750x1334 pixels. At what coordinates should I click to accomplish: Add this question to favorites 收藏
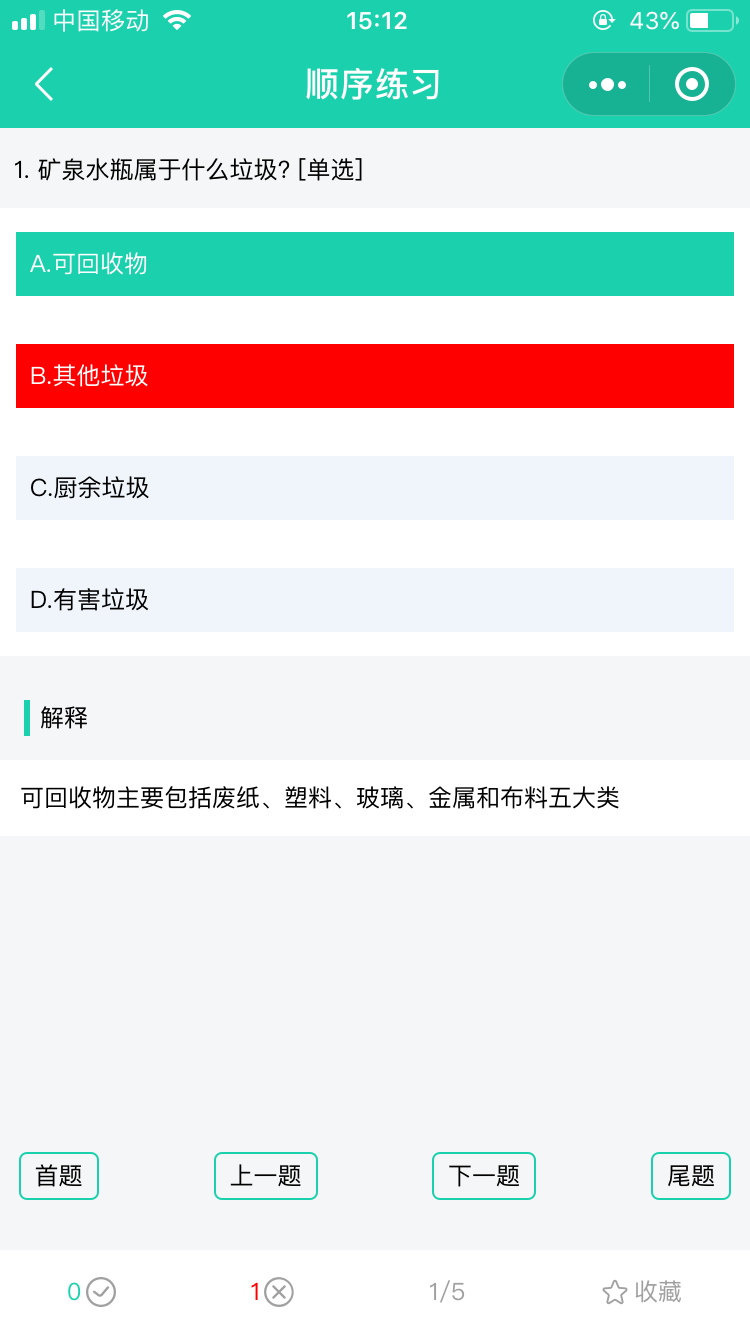point(642,1292)
